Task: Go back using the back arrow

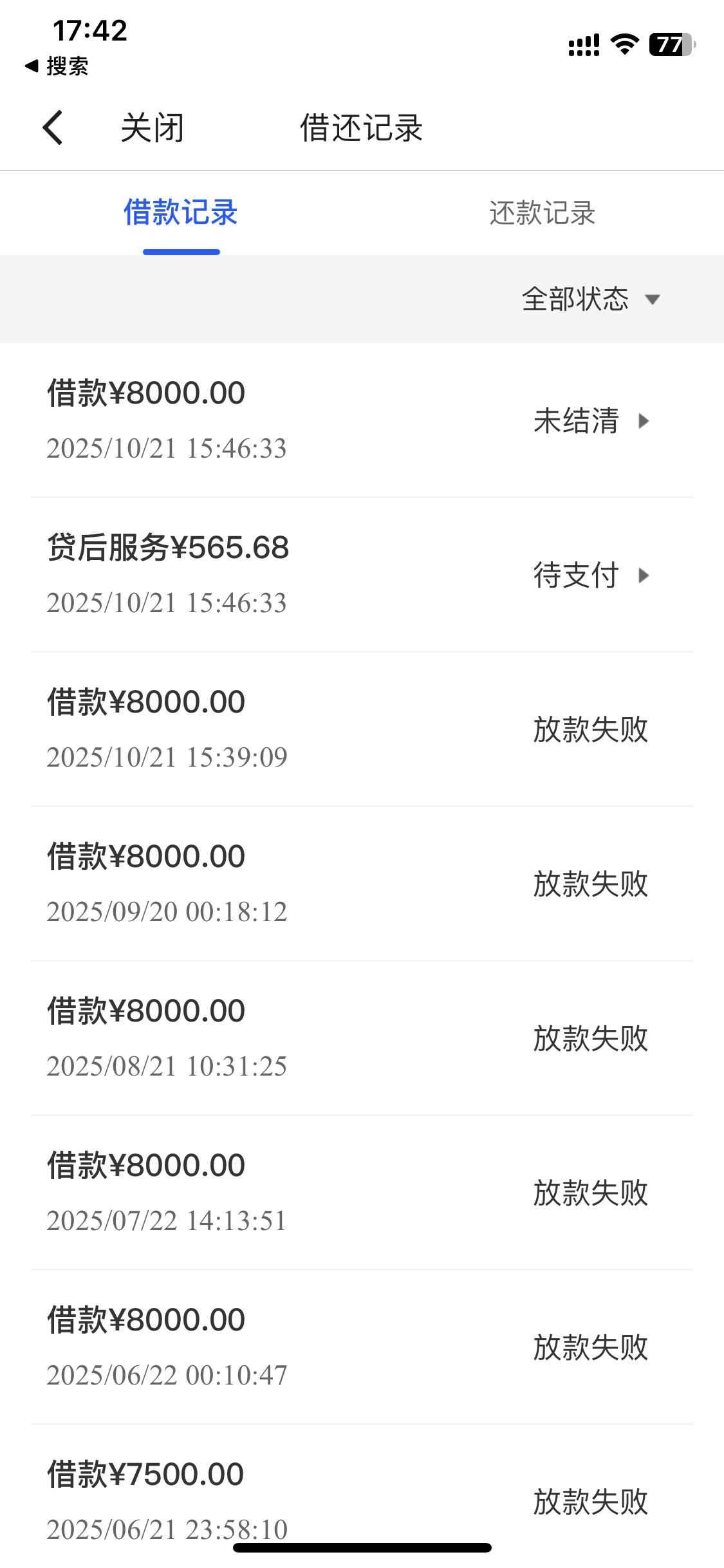Action: [53, 127]
